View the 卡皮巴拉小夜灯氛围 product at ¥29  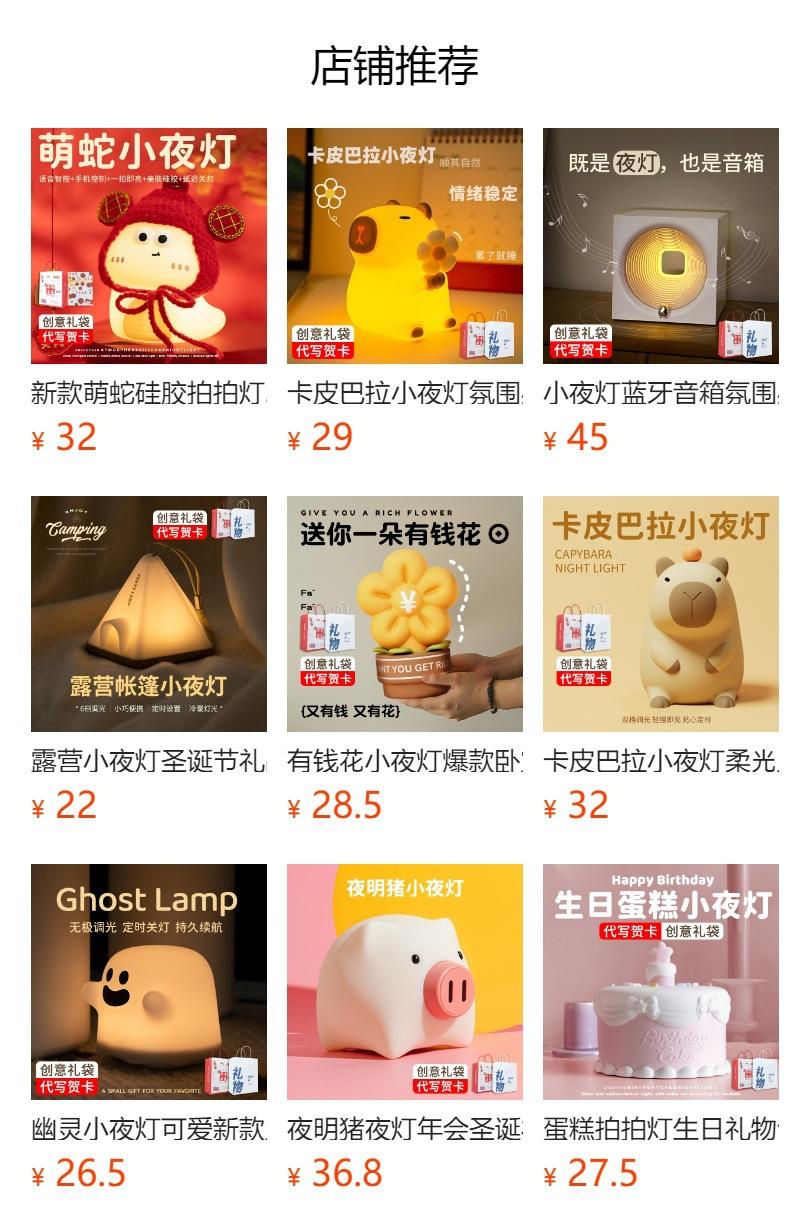pyautogui.click(x=404, y=246)
